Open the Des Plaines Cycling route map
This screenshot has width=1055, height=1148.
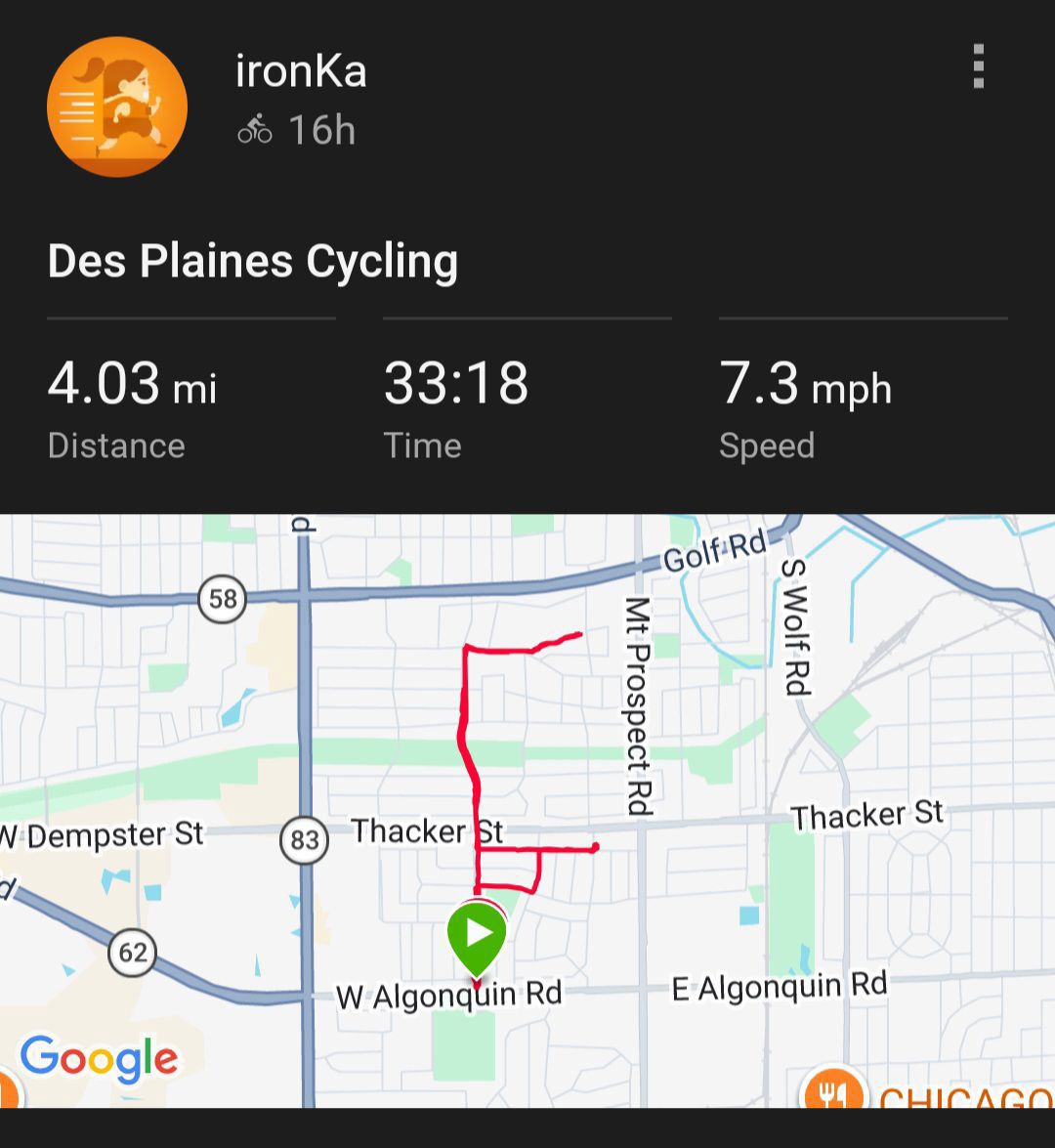[527, 811]
